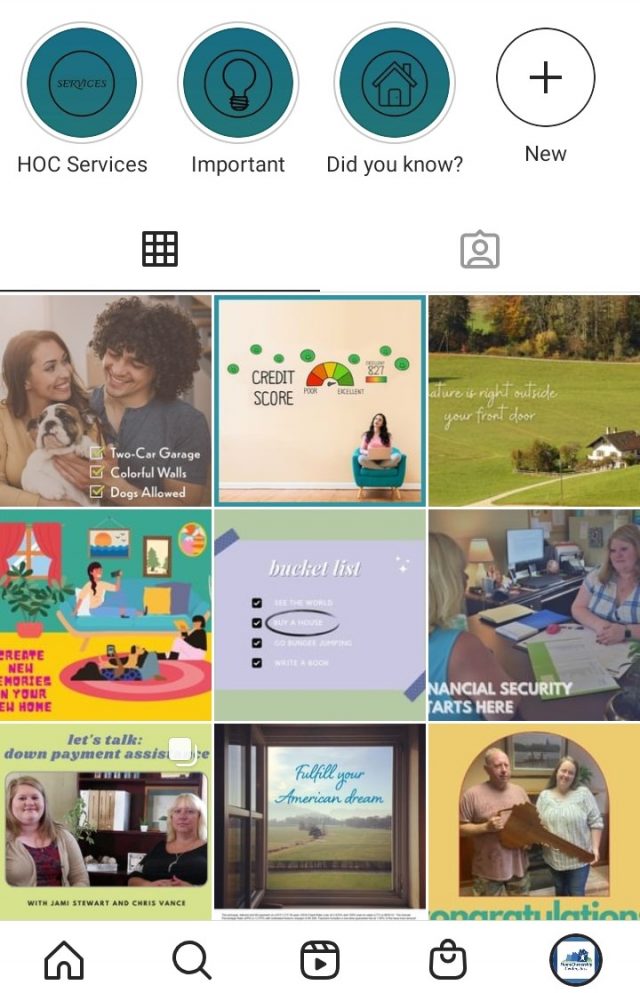Open the financial security starts here post
640x993 pixels.
534,614
